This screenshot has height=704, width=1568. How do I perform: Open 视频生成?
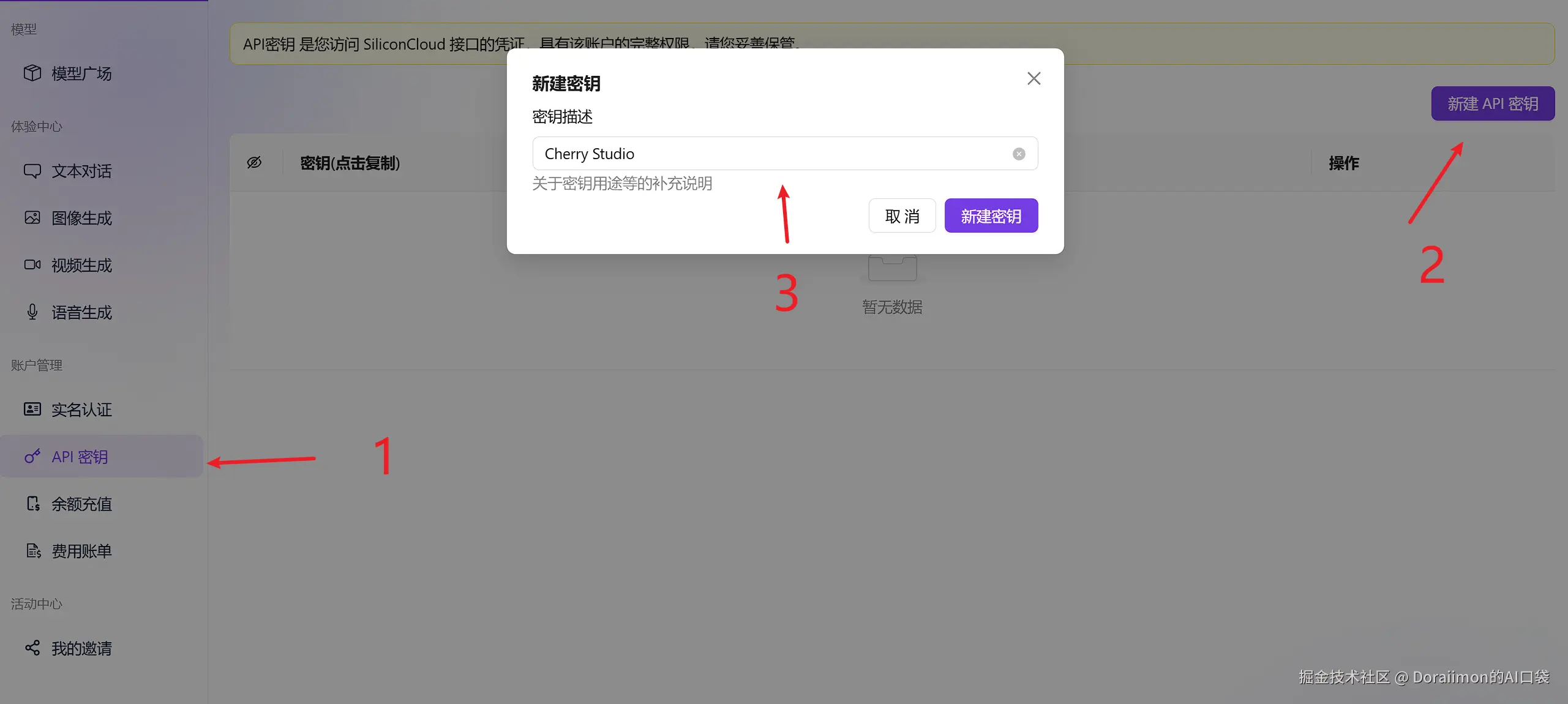click(81, 265)
